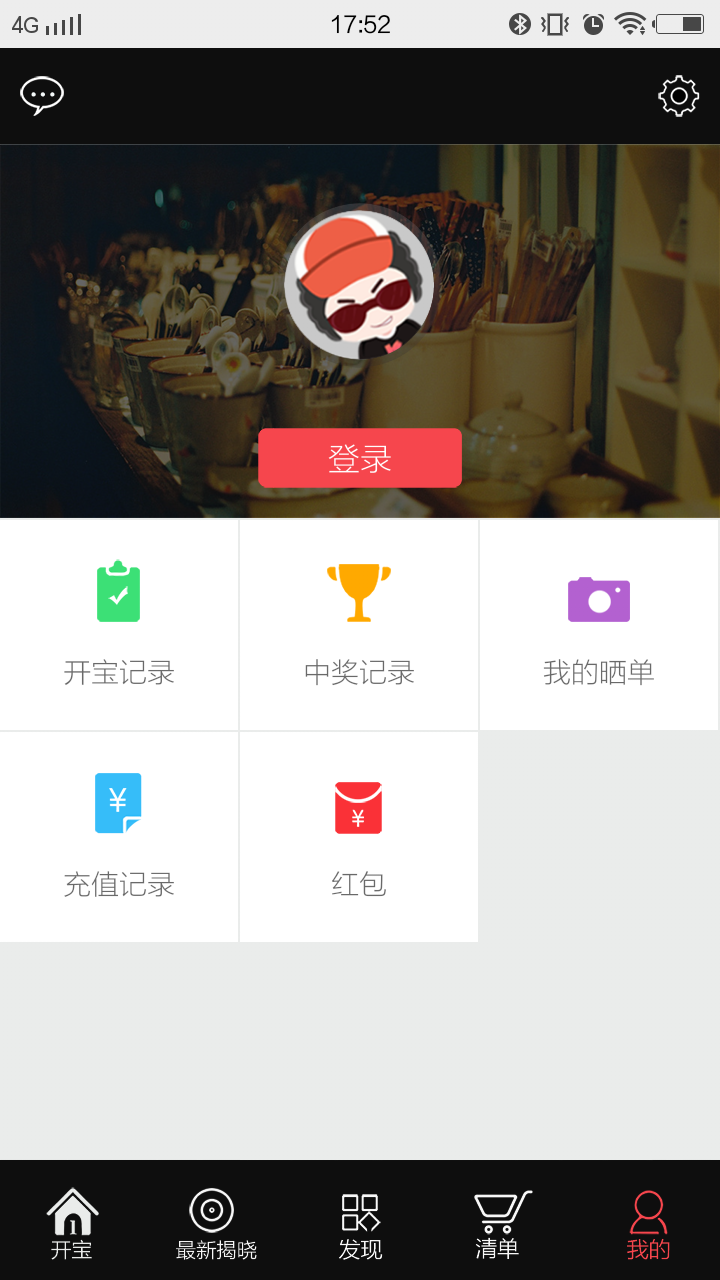Open settings via the gear icon
Screen dimensions: 720x1280
(x=678, y=96)
